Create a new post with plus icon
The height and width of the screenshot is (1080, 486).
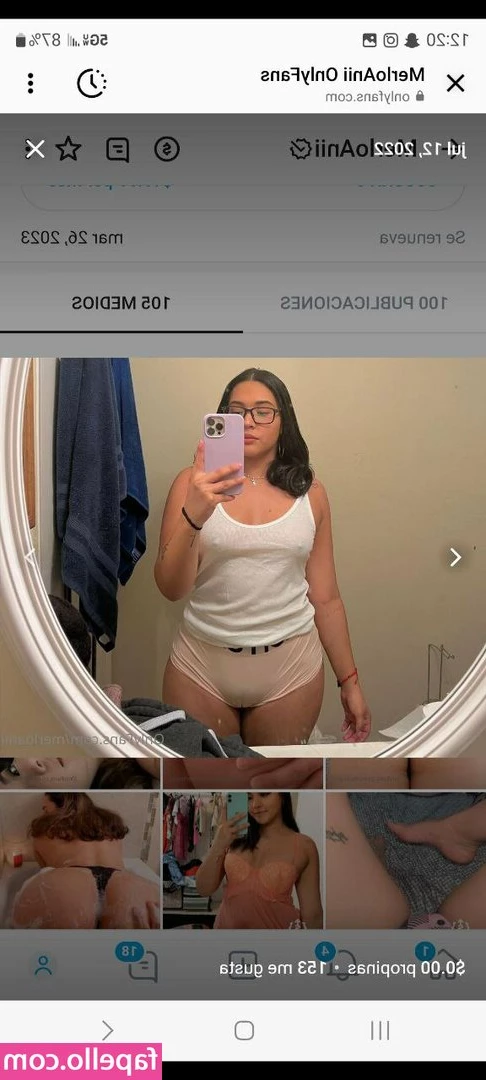(x=242, y=966)
